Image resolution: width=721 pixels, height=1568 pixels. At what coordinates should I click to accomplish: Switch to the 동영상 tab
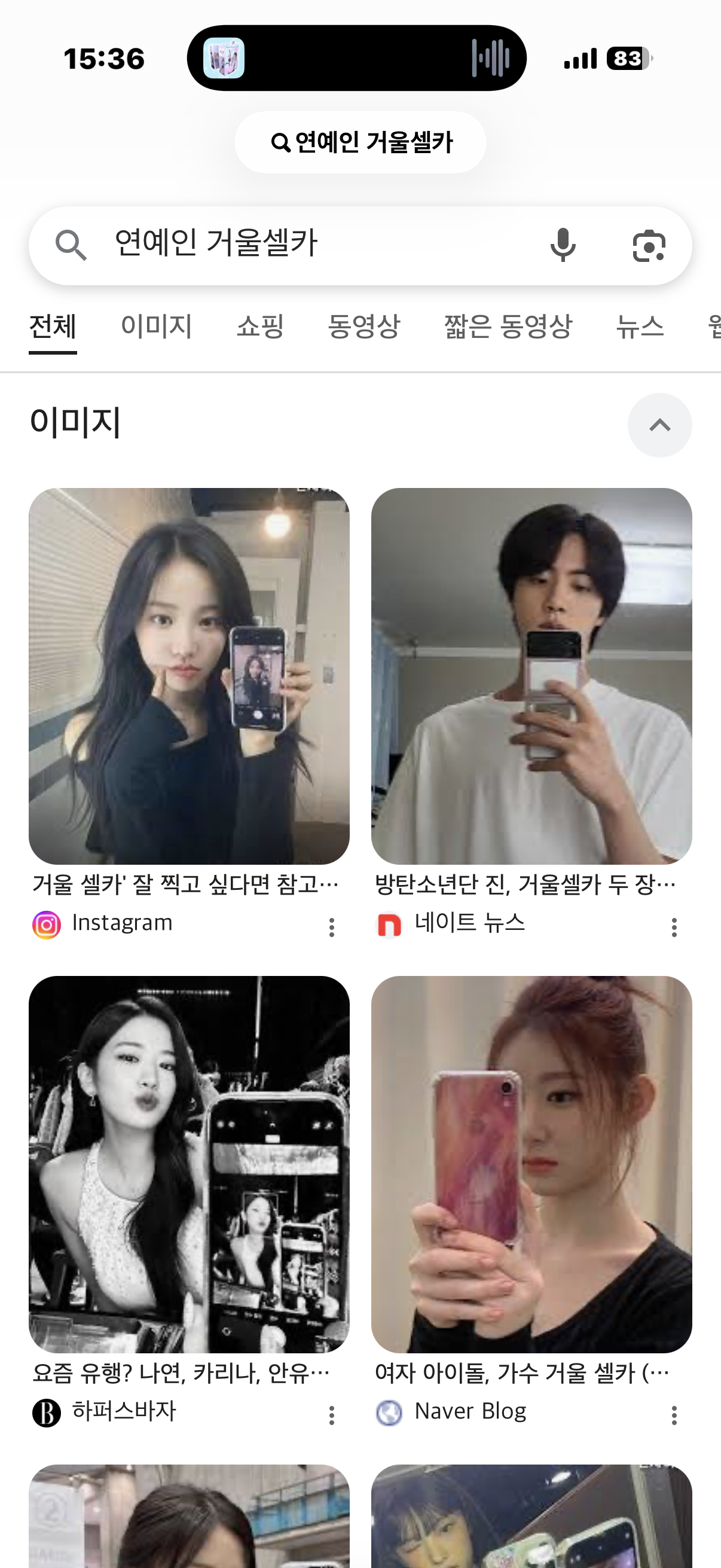tap(364, 327)
